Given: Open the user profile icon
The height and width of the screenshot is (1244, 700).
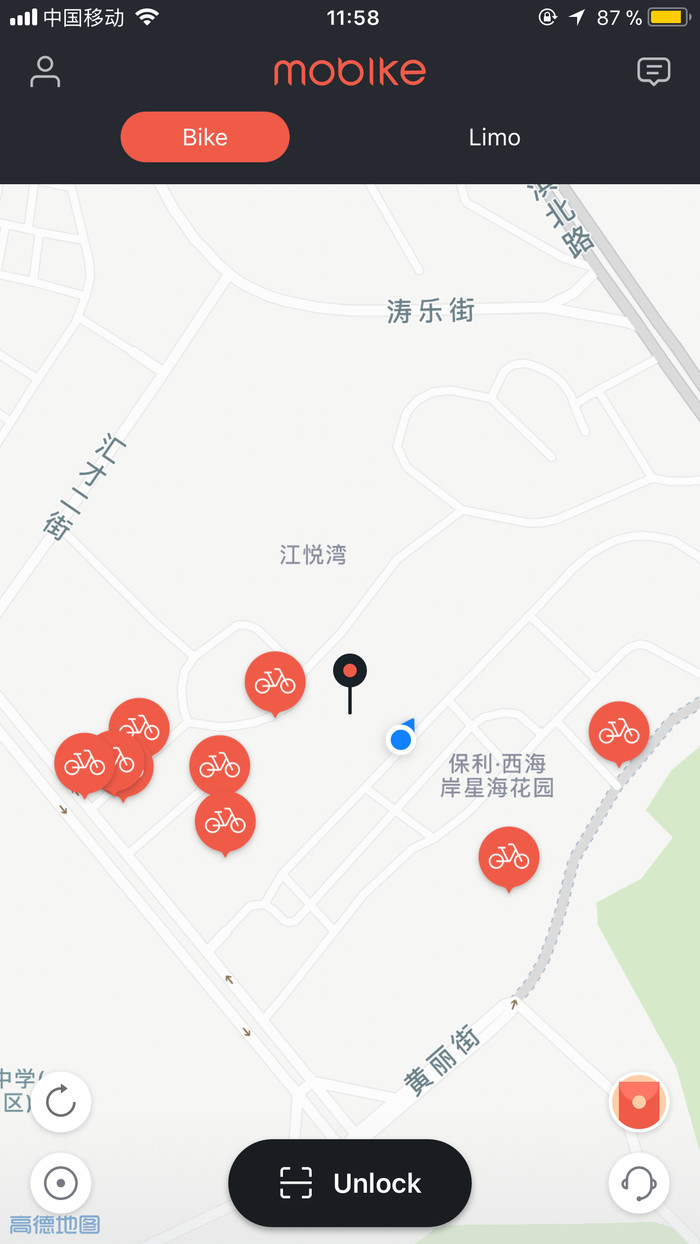Looking at the screenshot, I should point(45,72).
